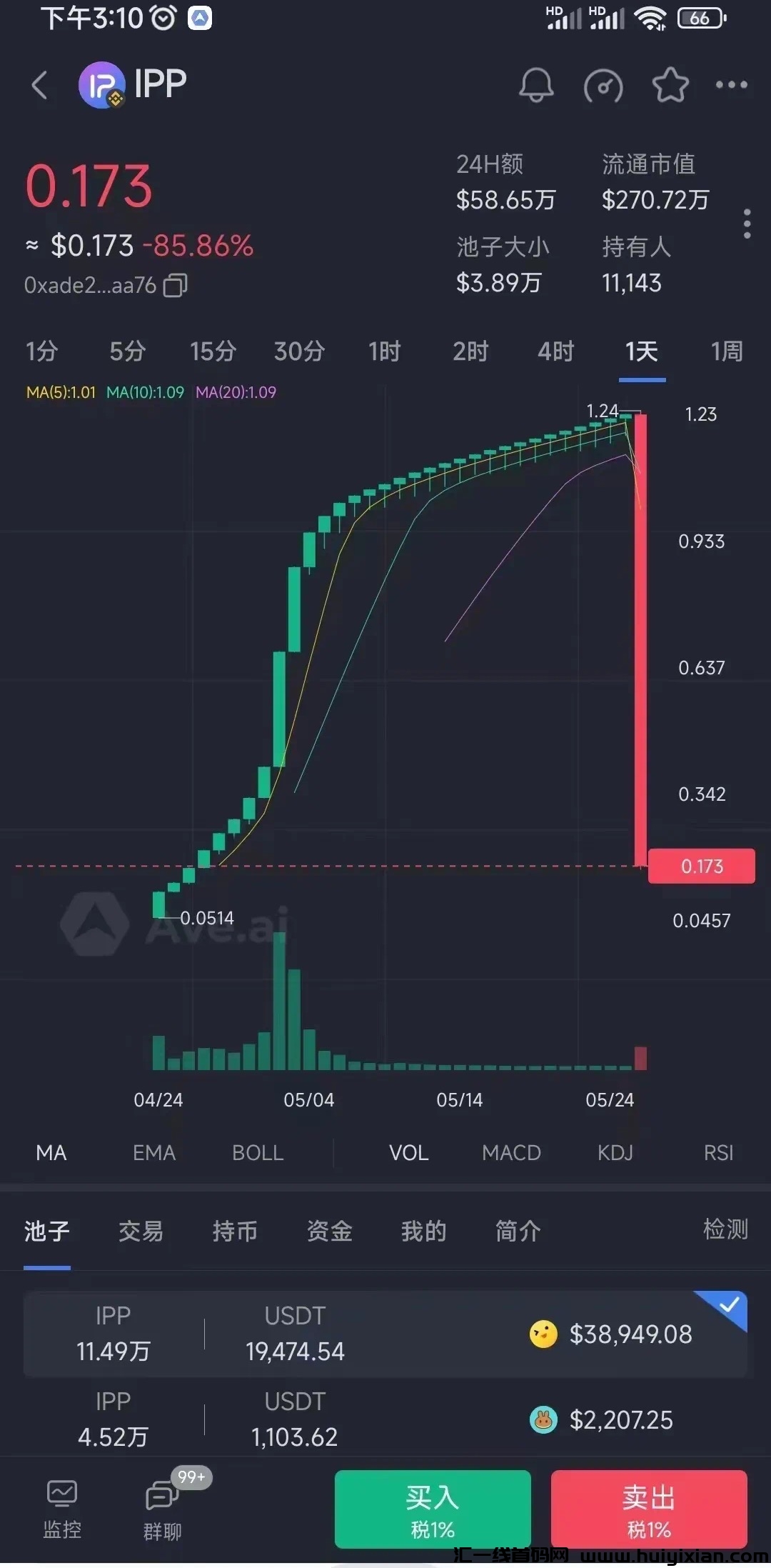View the 持币 holders tab
Viewport: 771px width, 1568px height.
[x=235, y=1231]
